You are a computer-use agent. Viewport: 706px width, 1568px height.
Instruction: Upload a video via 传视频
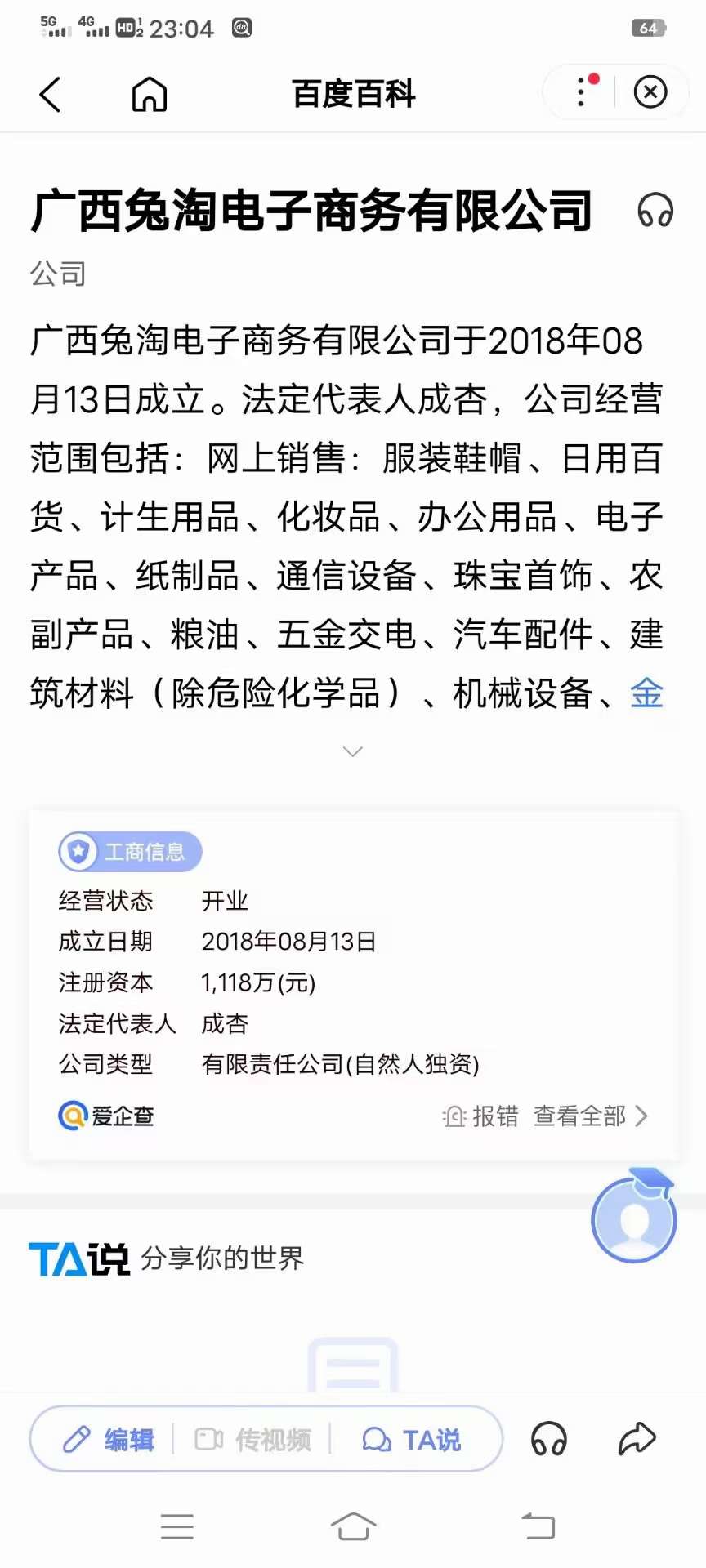pos(253,1440)
